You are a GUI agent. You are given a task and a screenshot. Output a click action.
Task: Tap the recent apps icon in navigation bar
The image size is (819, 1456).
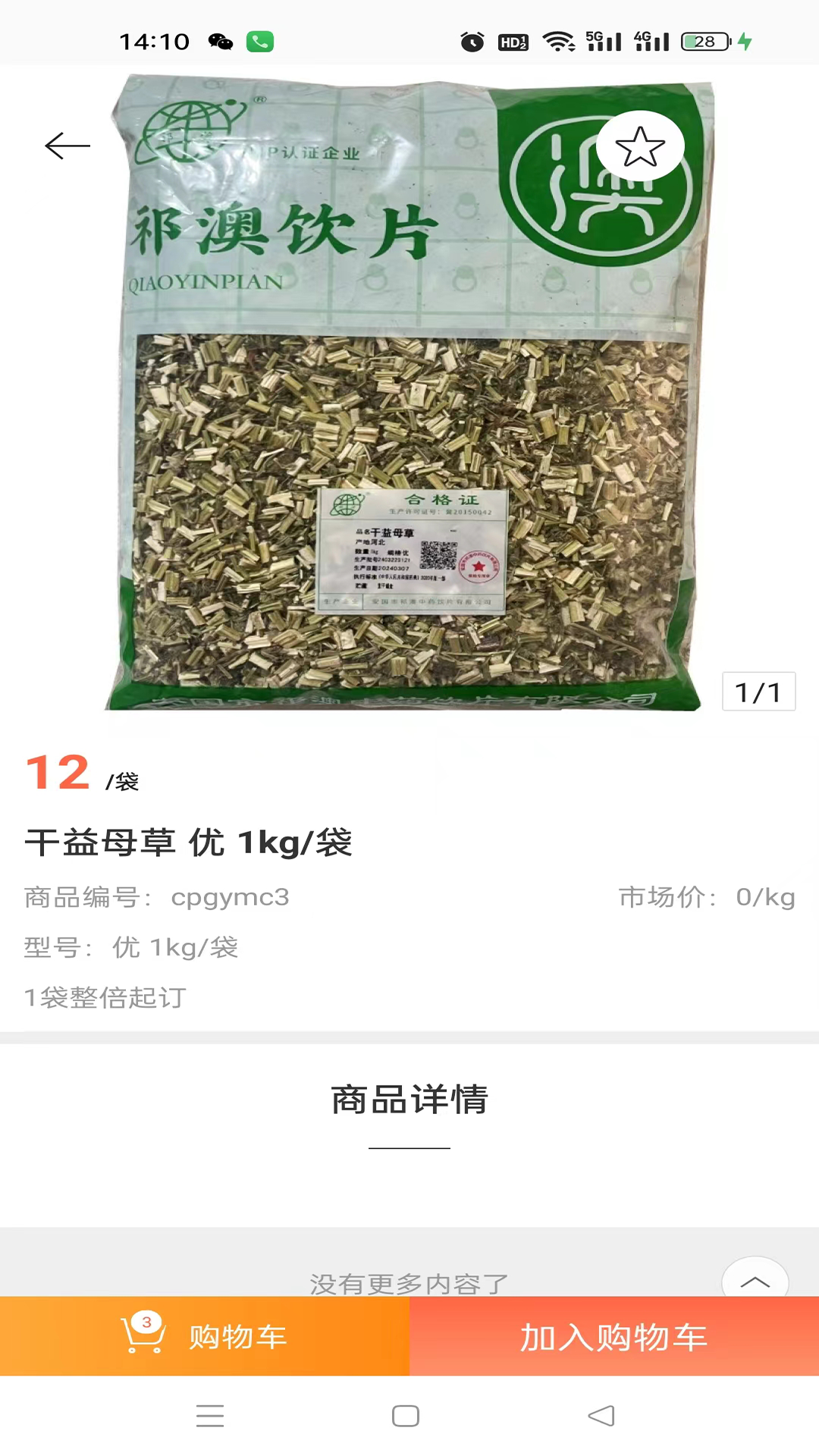pyautogui.click(x=210, y=1415)
